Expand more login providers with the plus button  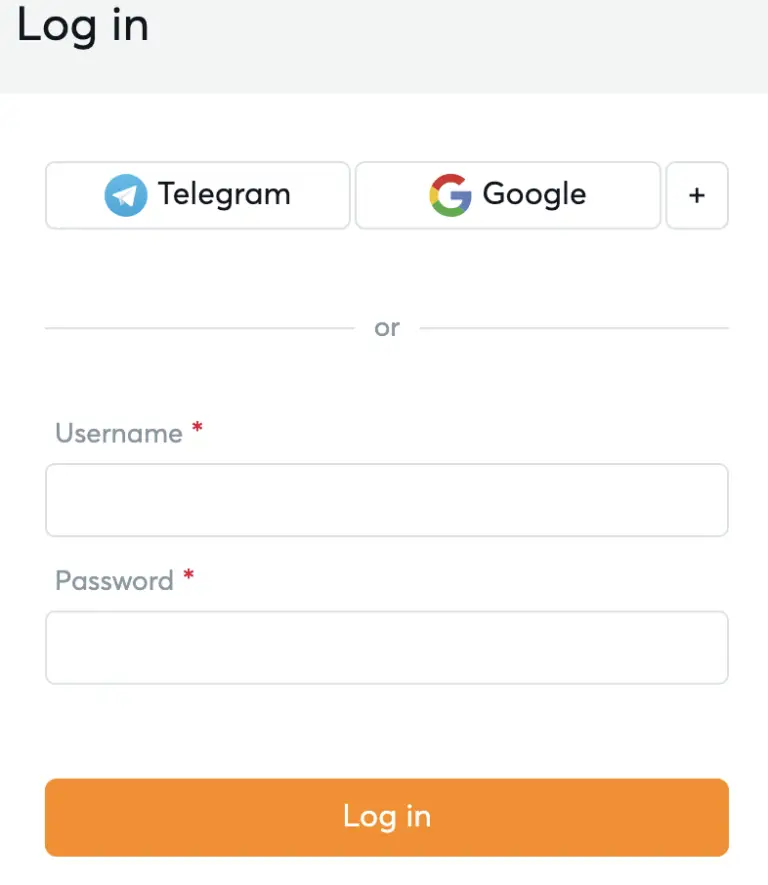click(x=697, y=195)
